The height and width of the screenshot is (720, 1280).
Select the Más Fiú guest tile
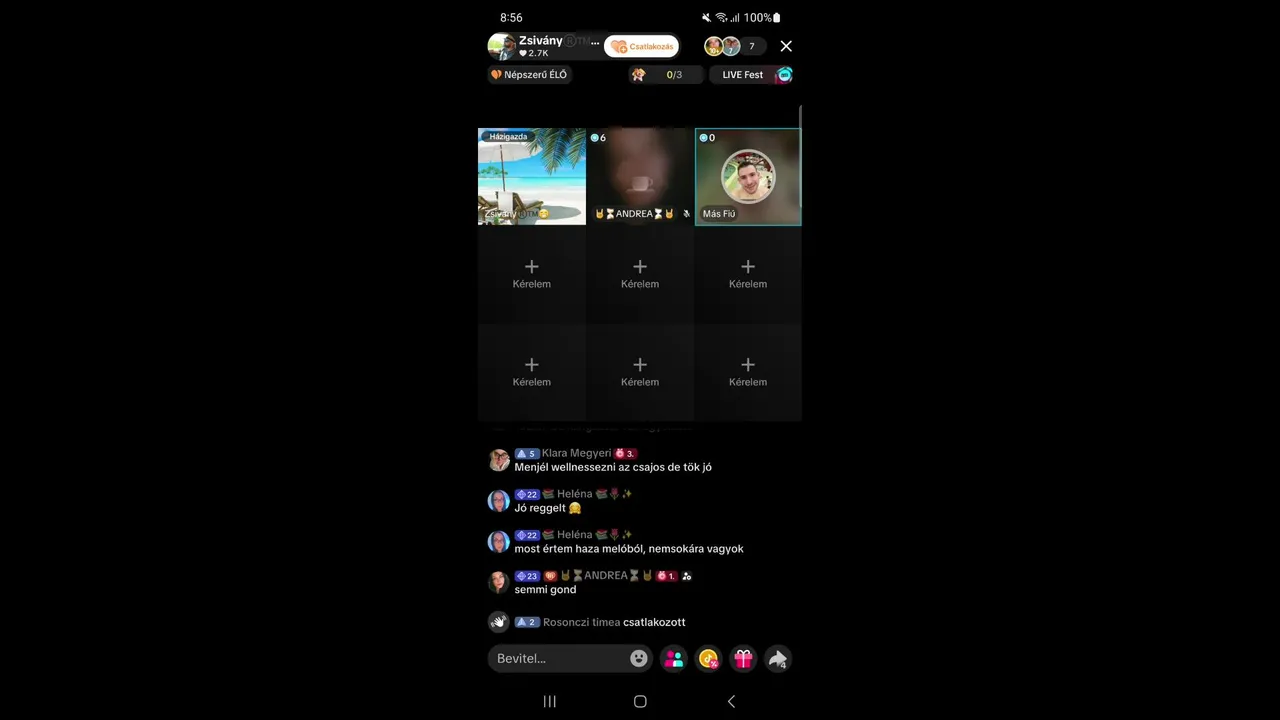coord(748,176)
